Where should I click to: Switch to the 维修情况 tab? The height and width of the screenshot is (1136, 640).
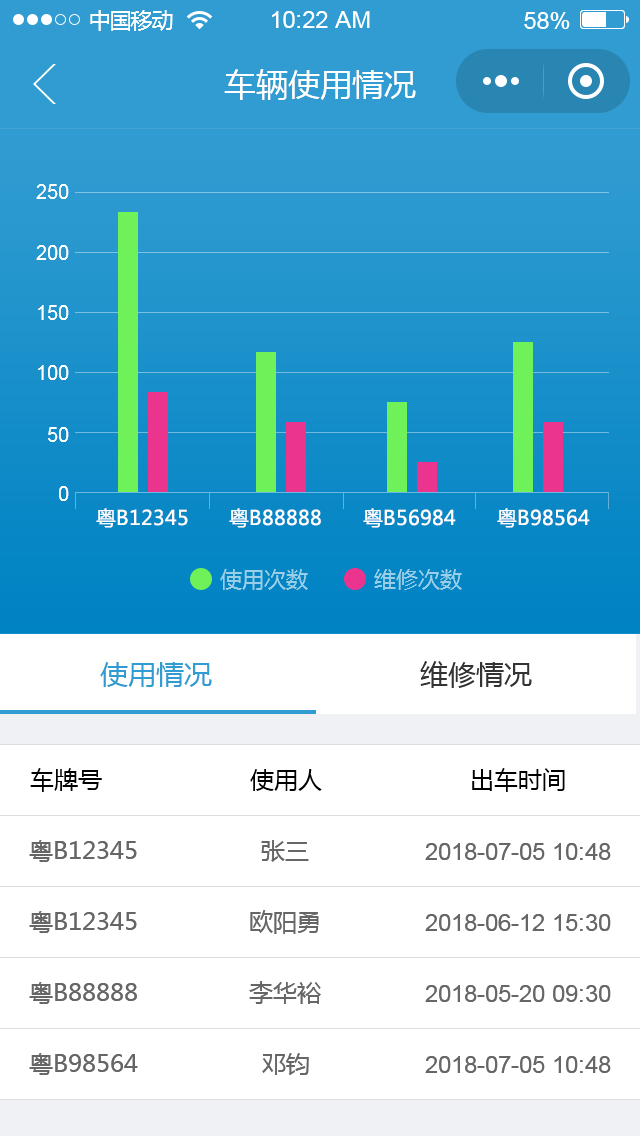pyautogui.click(x=476, y=675)
